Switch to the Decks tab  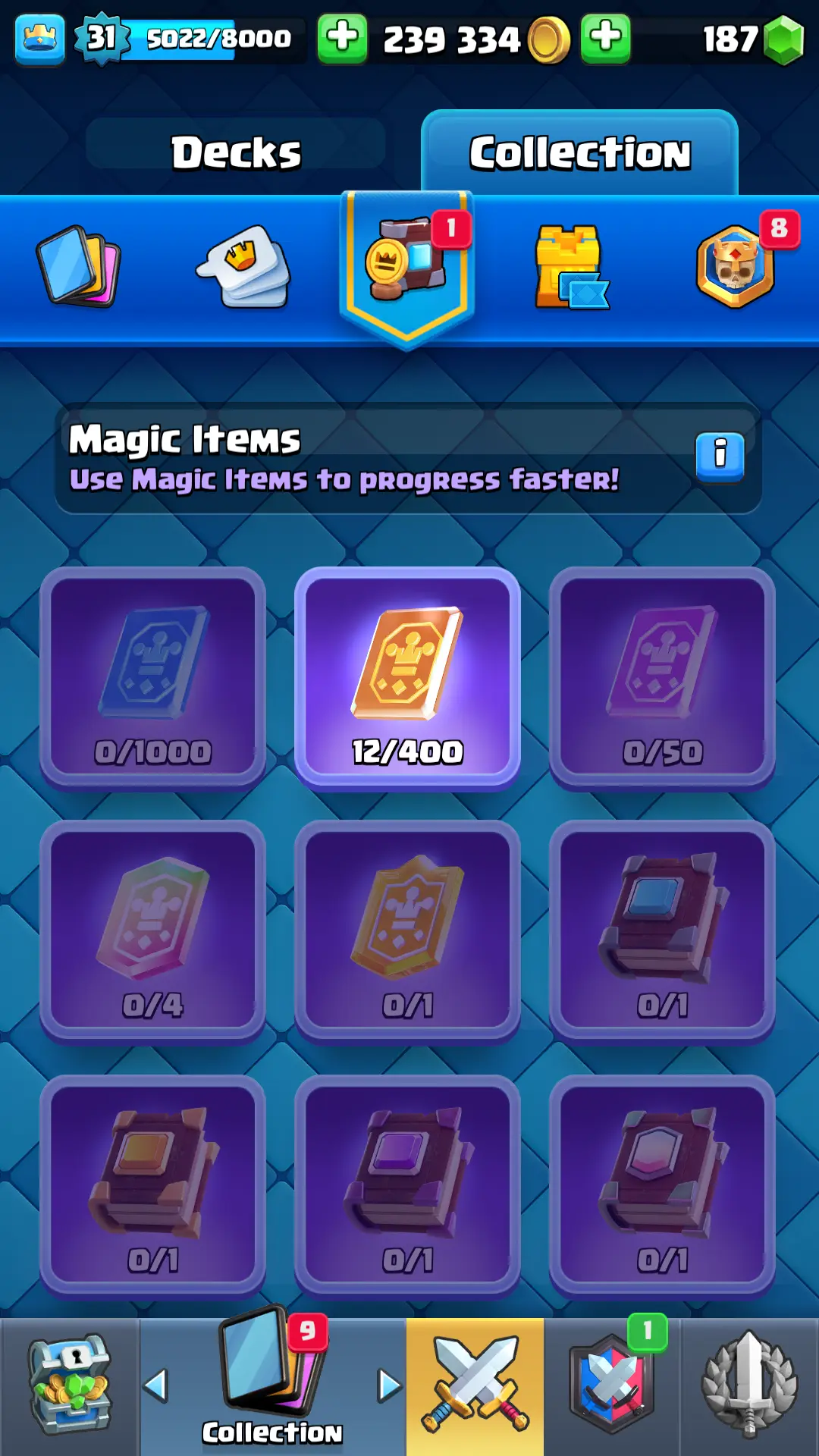point(236,152)
